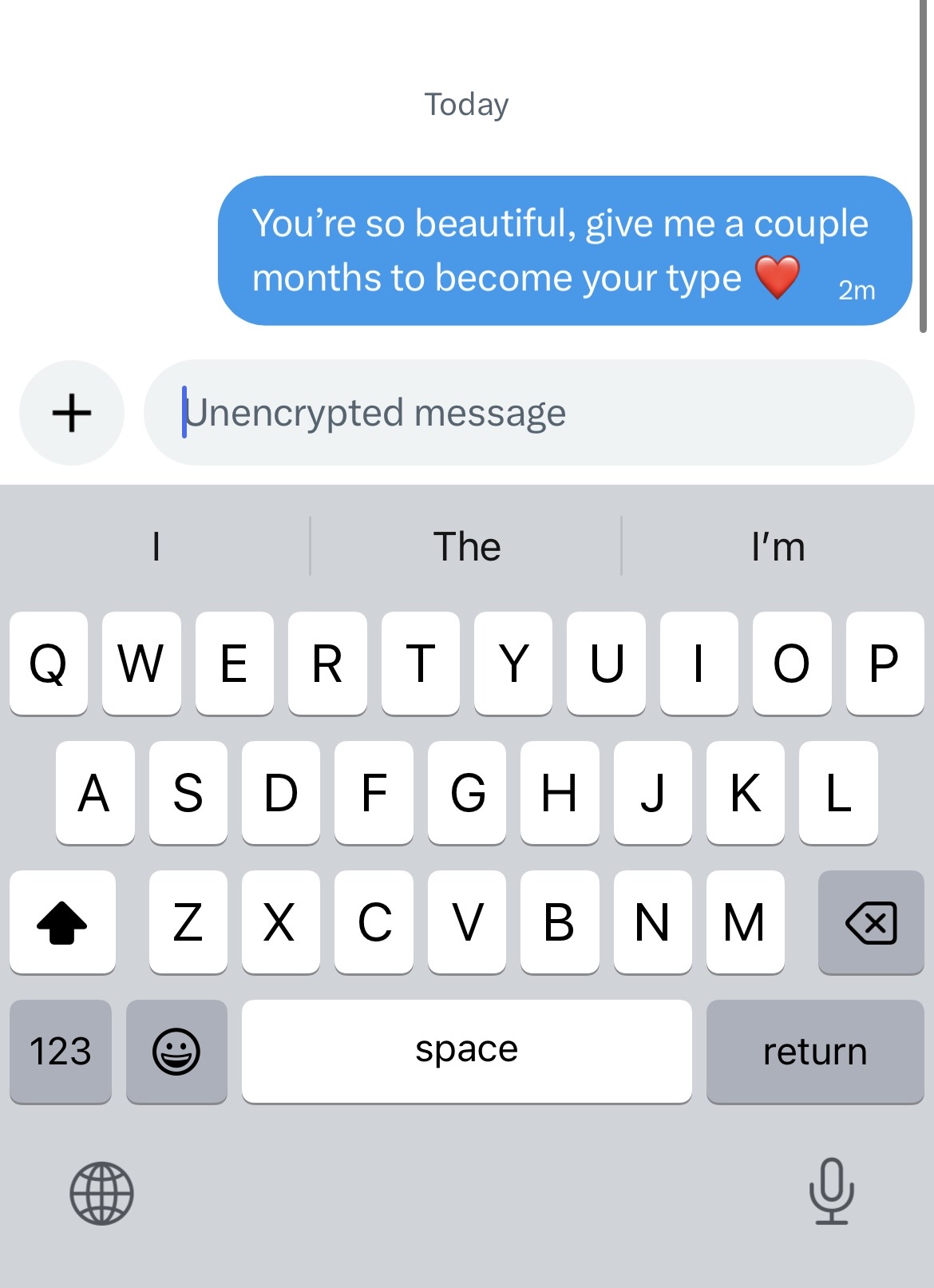Hit the return key
Image resolution: width=934 pixels, height=1288 pixels.
pyautogui.click(x=814, y=1052)
